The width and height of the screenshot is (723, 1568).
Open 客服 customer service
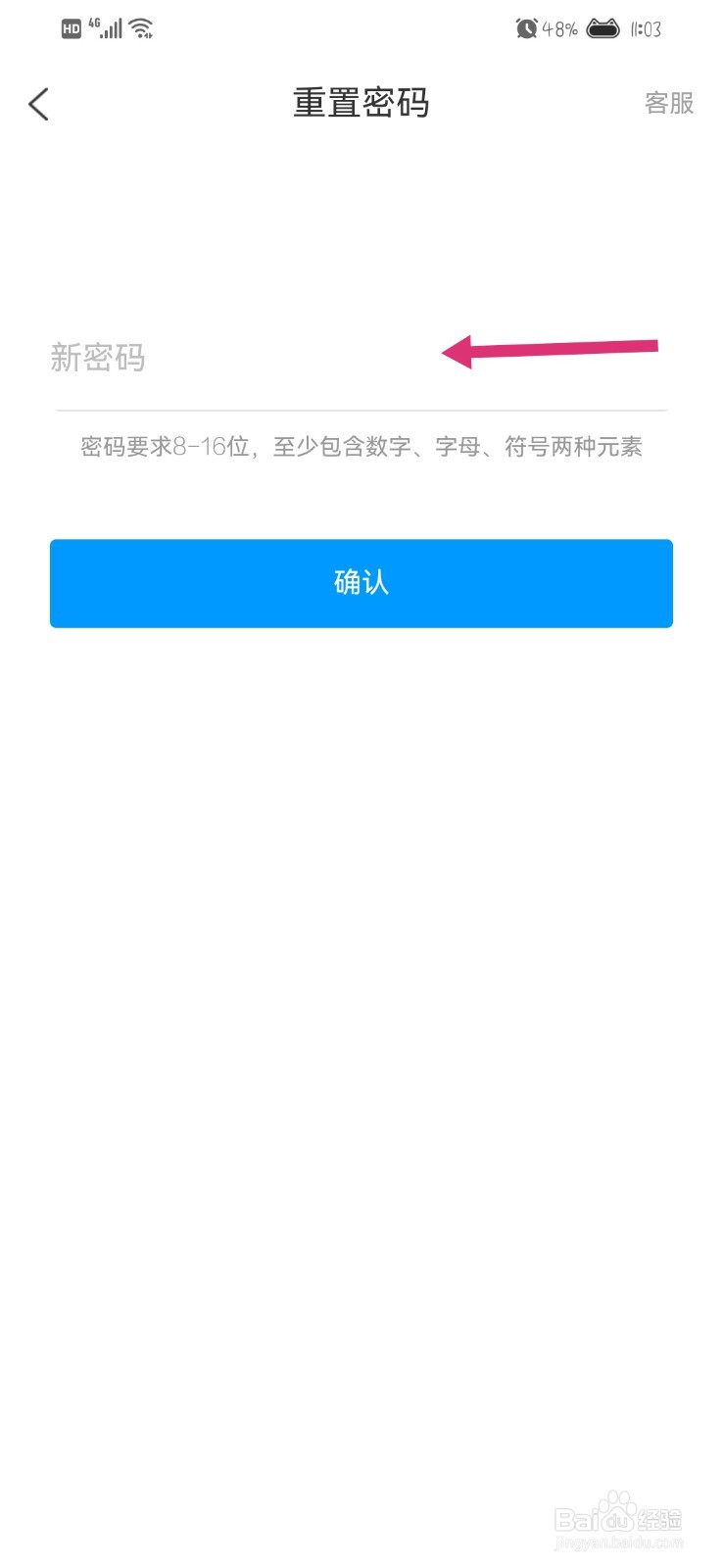point(670,103)
